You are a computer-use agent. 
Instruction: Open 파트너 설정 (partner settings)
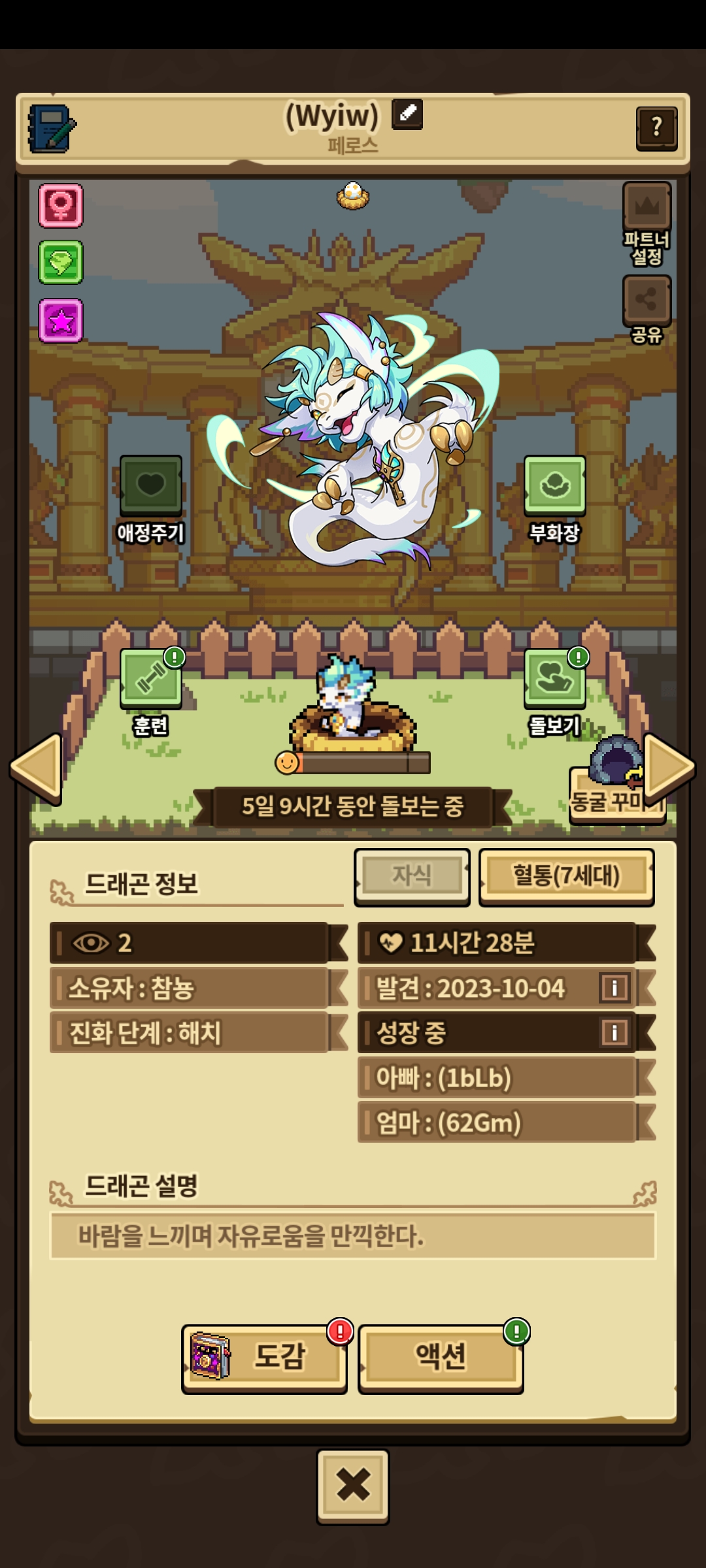coord(647,223)
